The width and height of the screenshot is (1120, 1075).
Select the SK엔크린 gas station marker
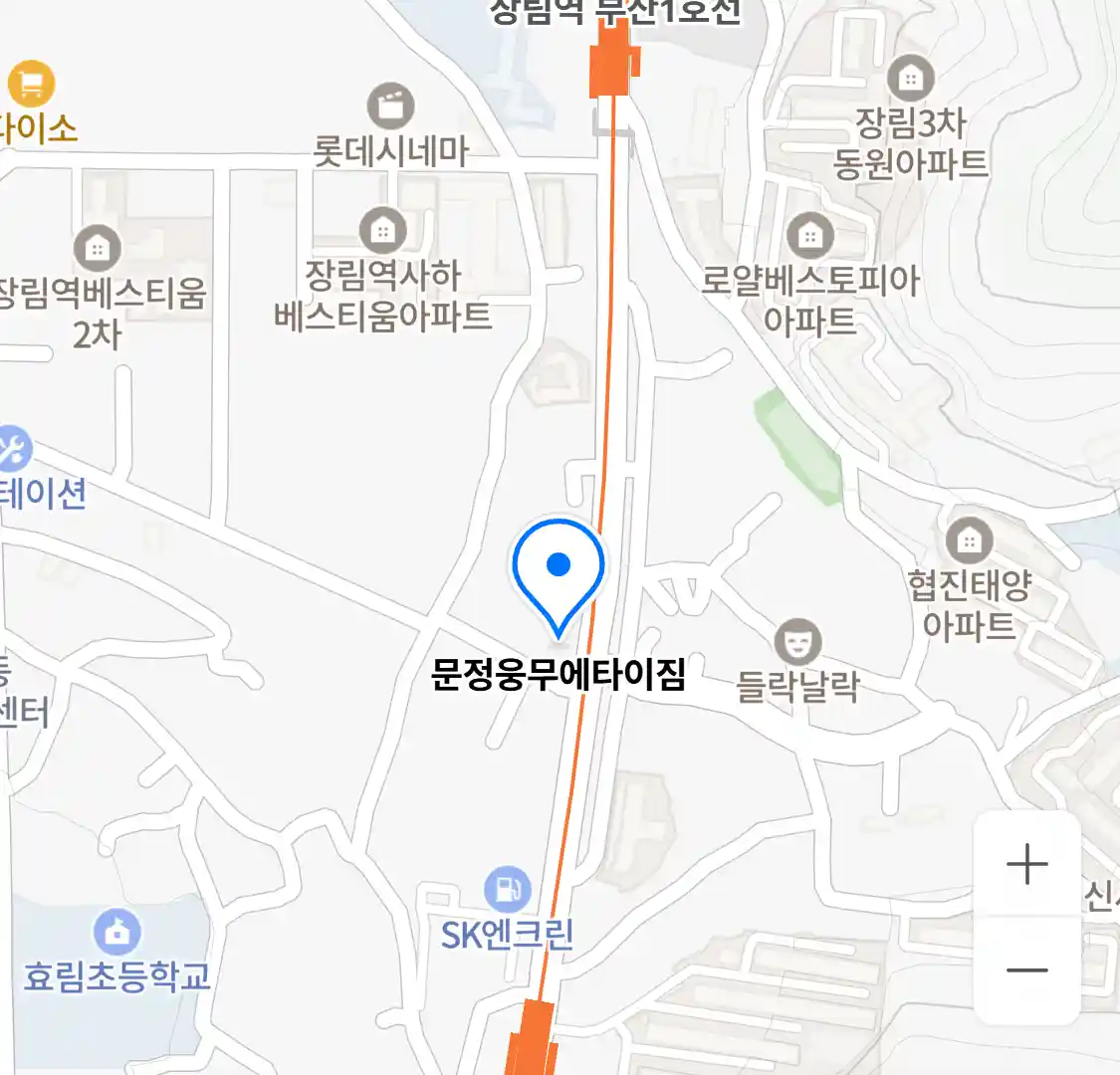click(507, 888)
